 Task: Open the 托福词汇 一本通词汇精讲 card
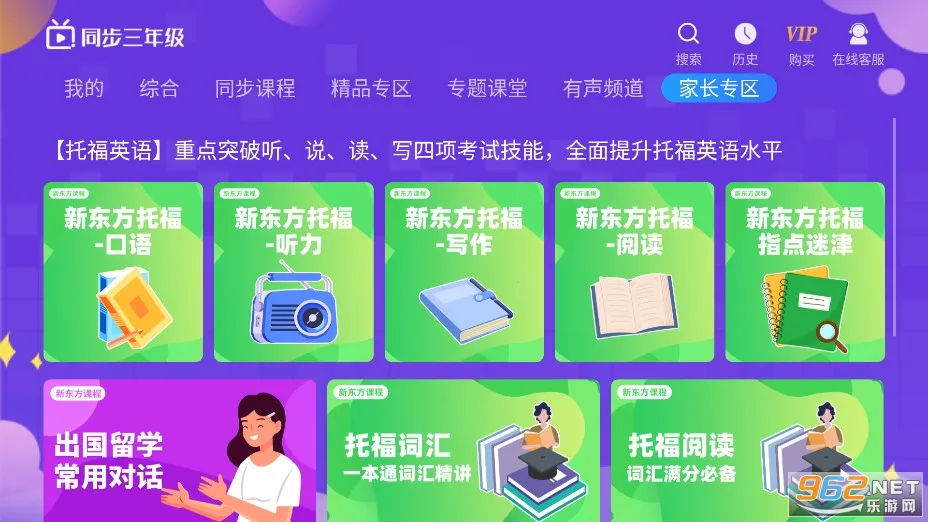coord(463,450)
